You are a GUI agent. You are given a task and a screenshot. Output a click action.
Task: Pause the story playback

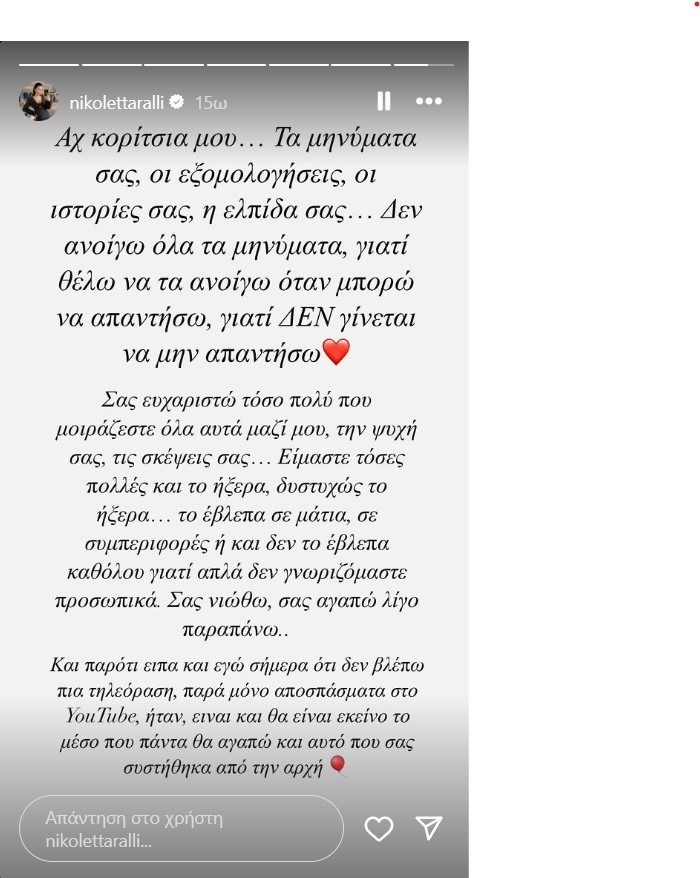tap(384, 101)
